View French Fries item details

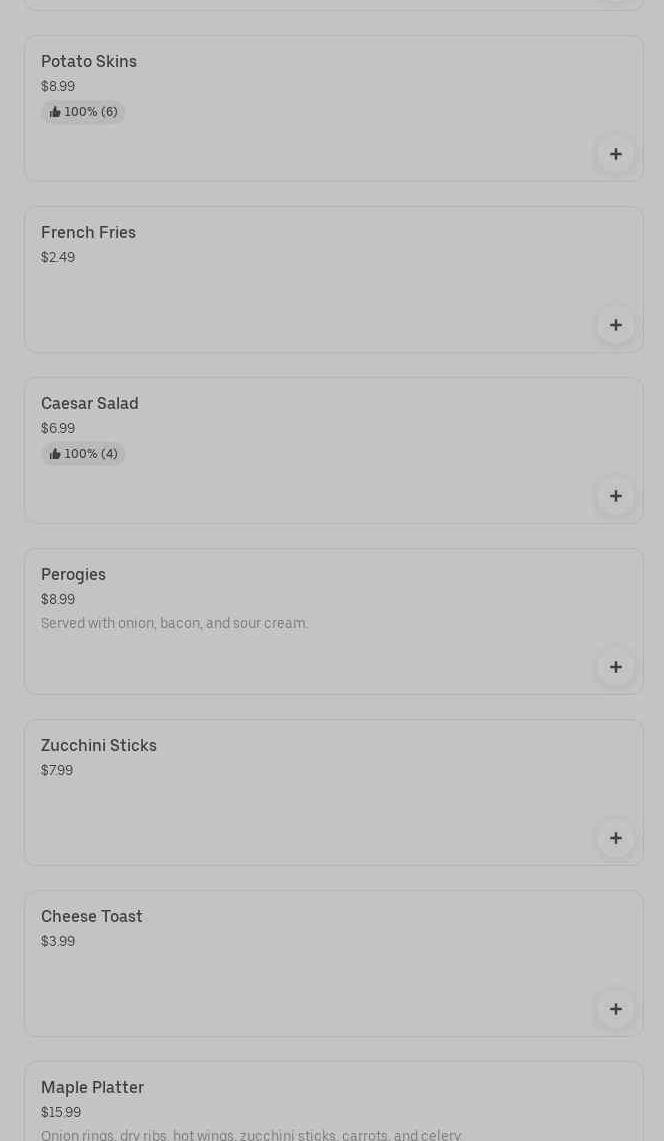coord(333,279)
